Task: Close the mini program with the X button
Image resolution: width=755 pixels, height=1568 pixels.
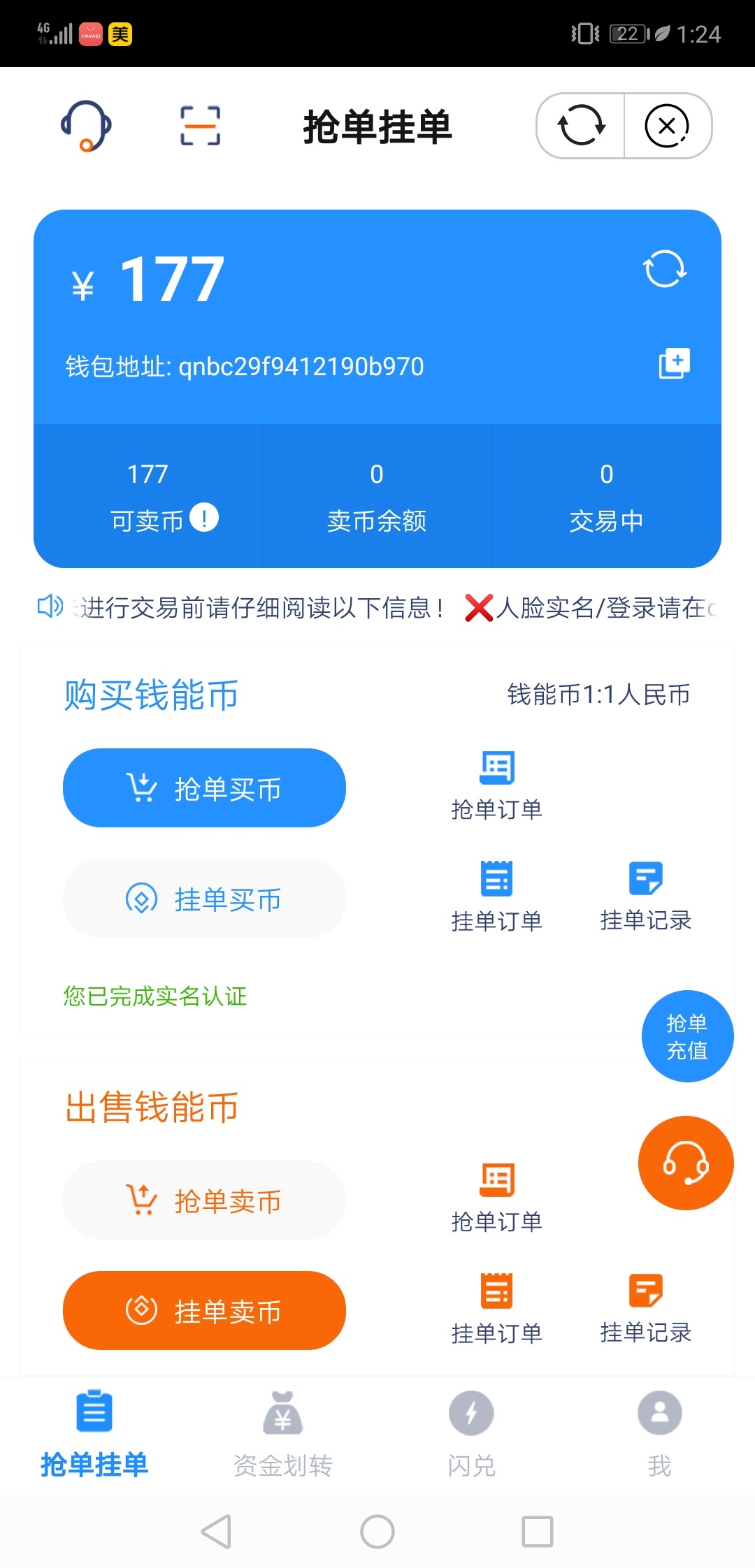Action: coord(667,126)
